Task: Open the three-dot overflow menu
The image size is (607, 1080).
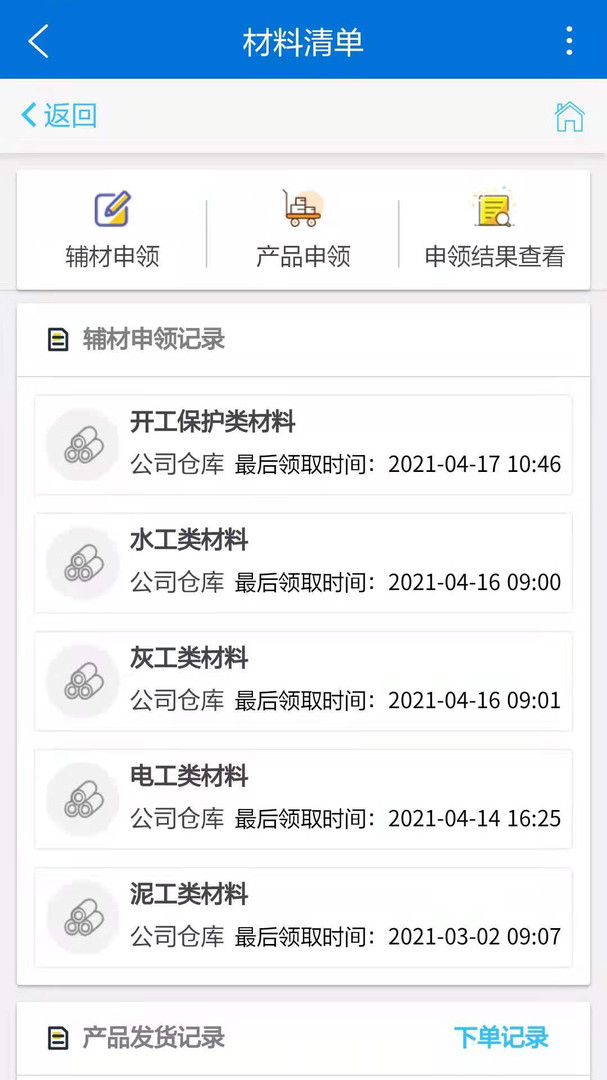Action: pos(568,41)
